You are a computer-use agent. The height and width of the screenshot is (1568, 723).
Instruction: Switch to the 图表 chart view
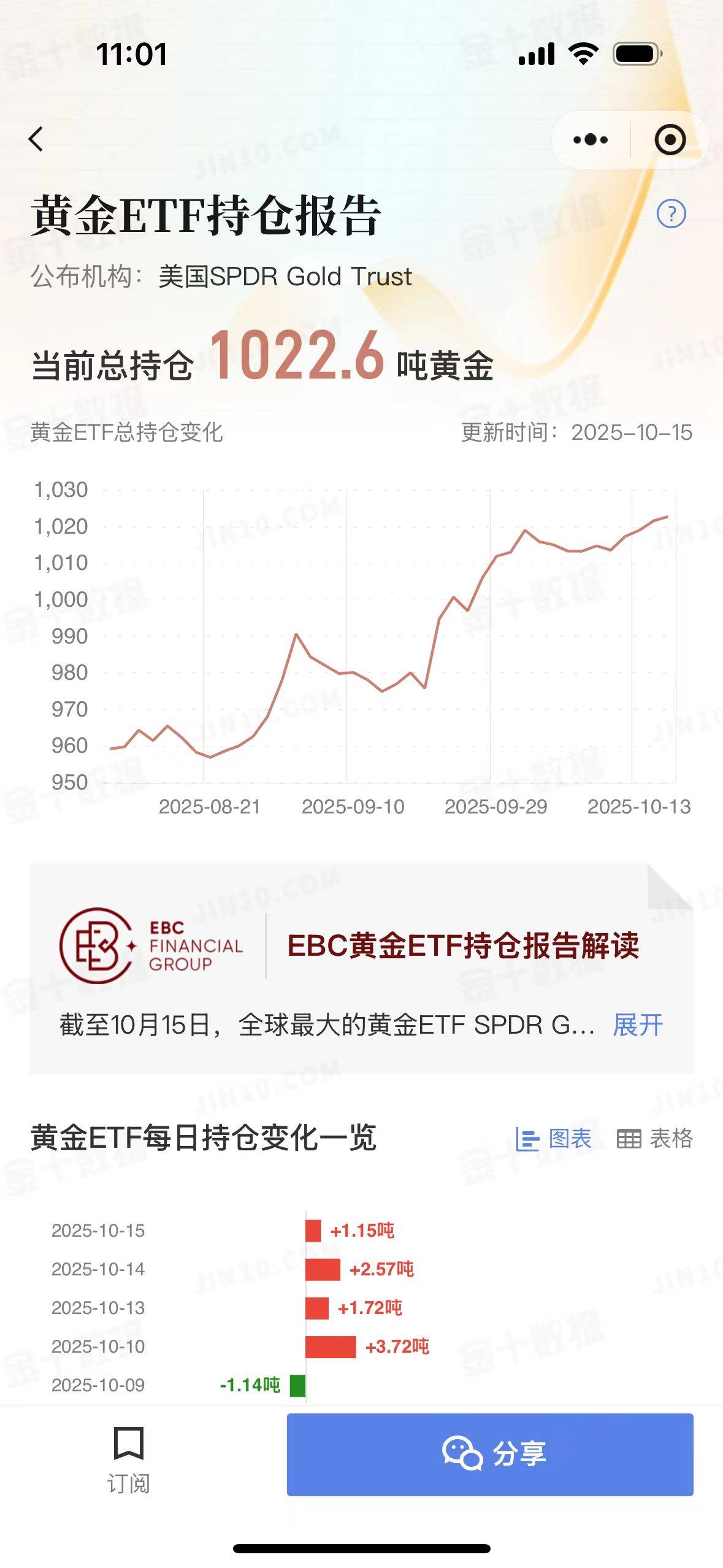[x=554, y=1139]
